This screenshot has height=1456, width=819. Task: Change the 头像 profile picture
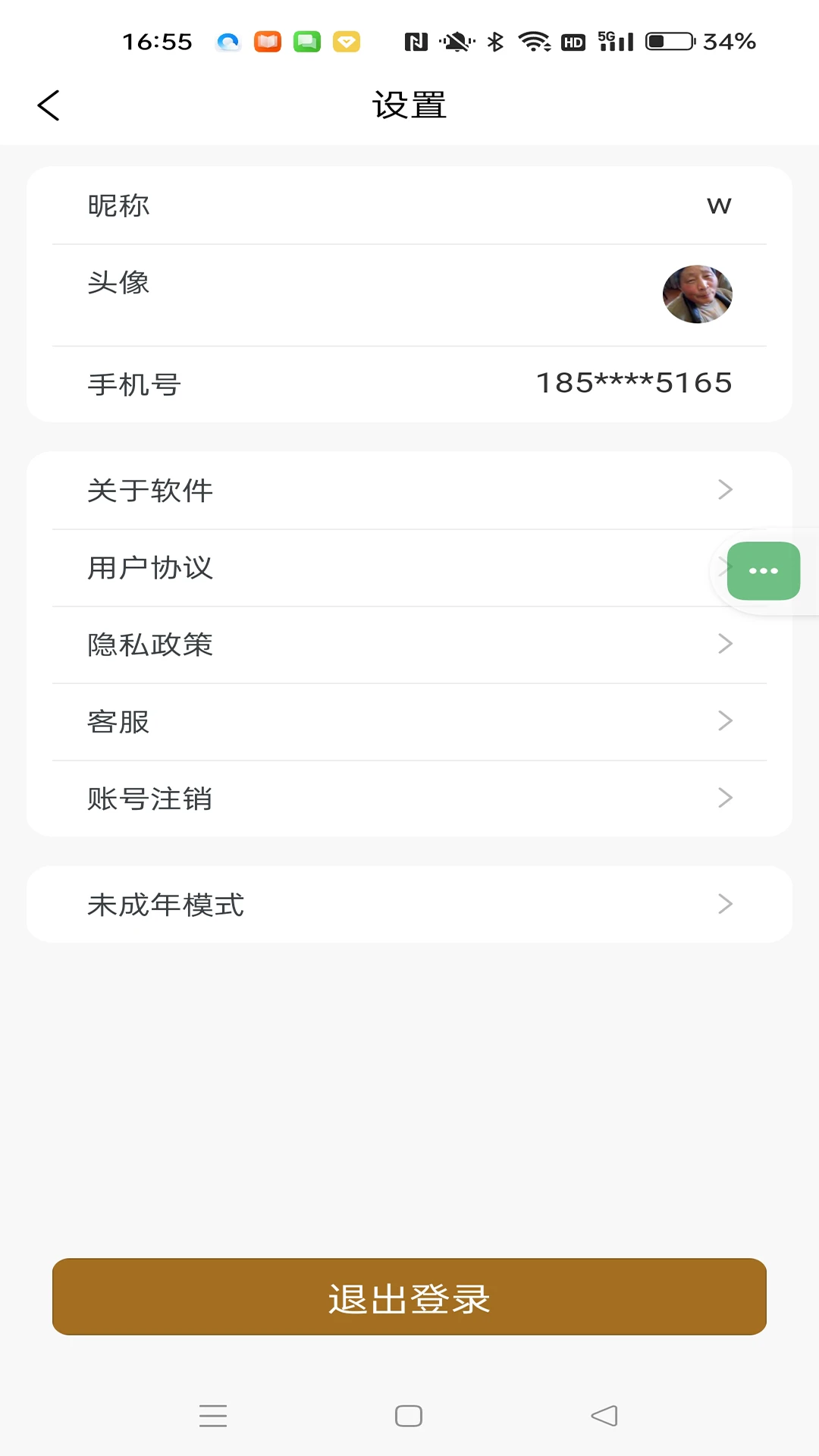coord(697,294)
